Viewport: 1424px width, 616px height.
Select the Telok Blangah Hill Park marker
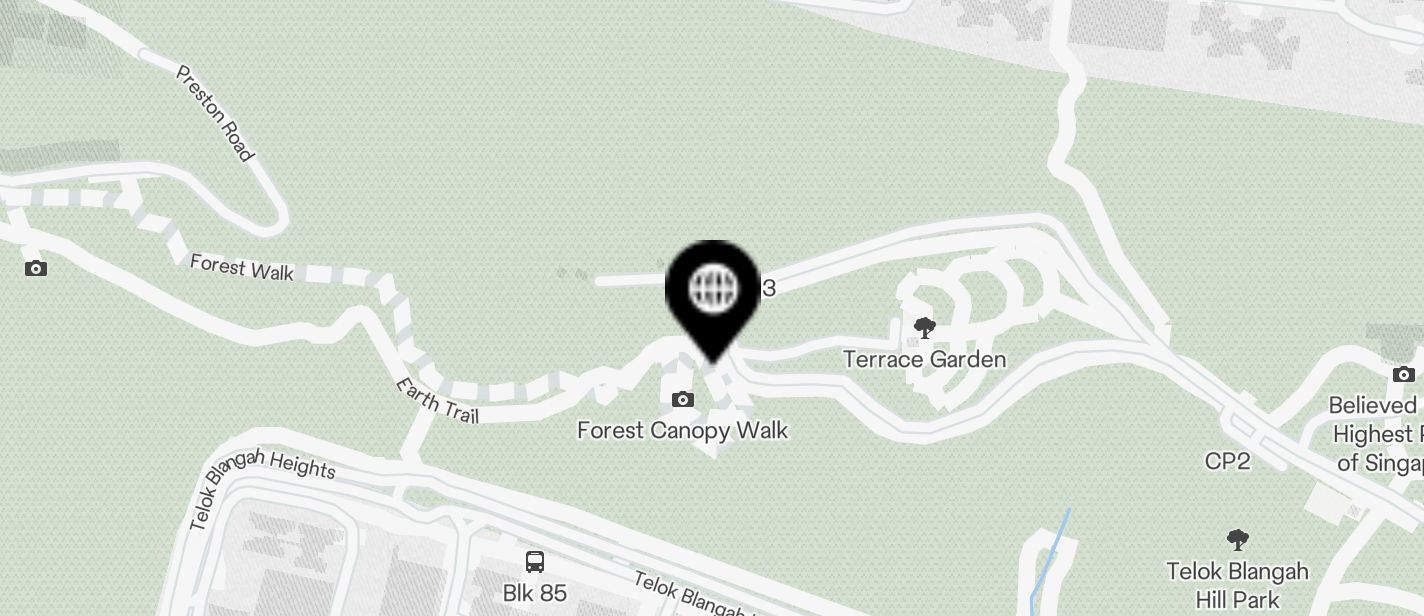(1237, 541)
